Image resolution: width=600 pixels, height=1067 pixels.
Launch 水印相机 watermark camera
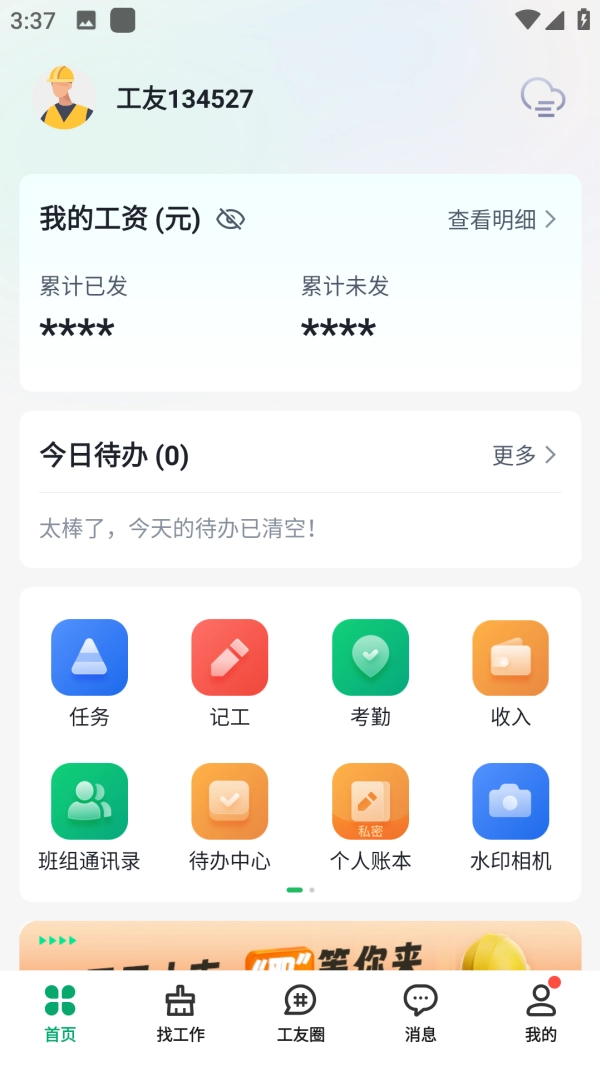(x=510, y=815)
